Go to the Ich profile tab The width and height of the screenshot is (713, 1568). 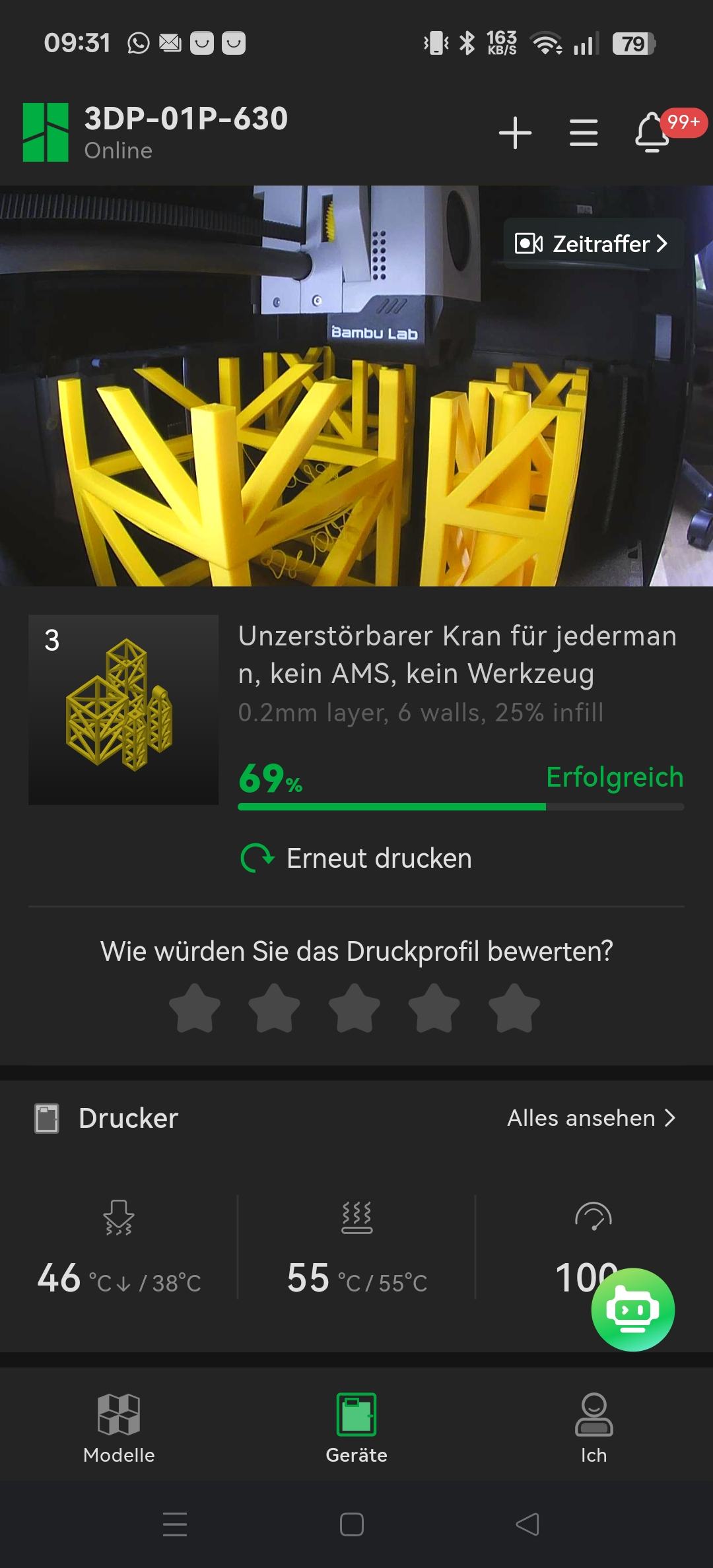pyautogui.click(x=594, y=1428)
